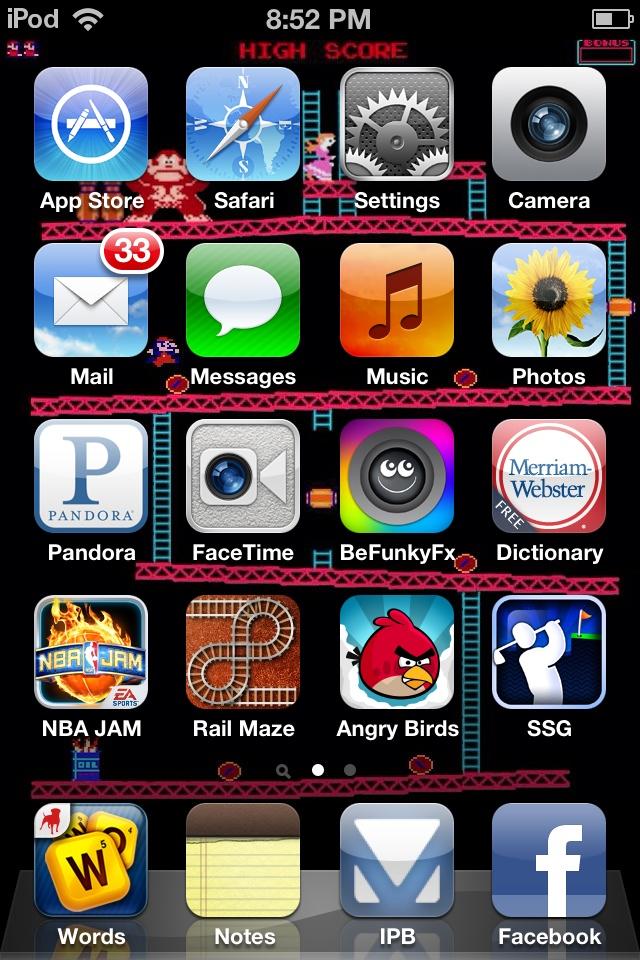Open the Notes app in the dock

(243, 861)
